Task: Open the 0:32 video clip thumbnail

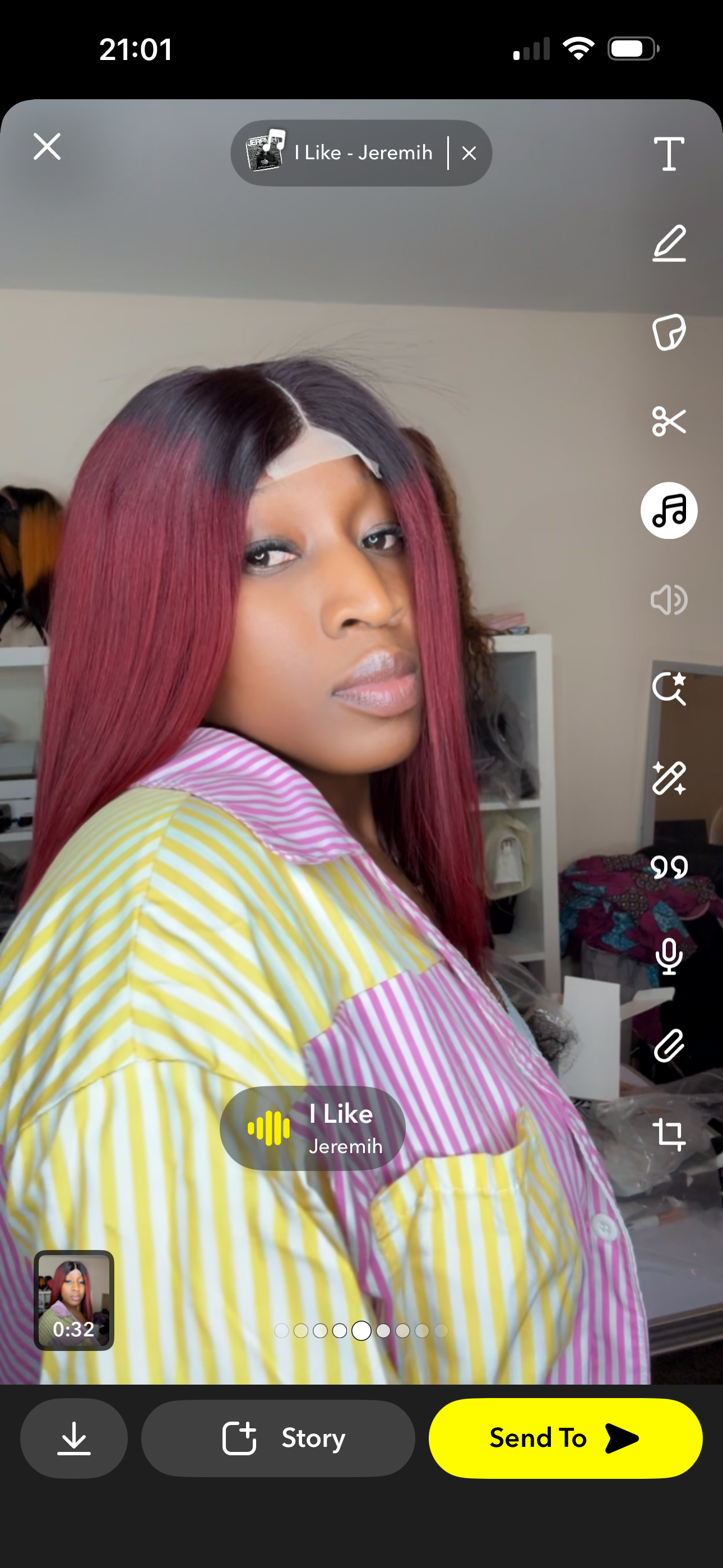Action: point(73,1300)
